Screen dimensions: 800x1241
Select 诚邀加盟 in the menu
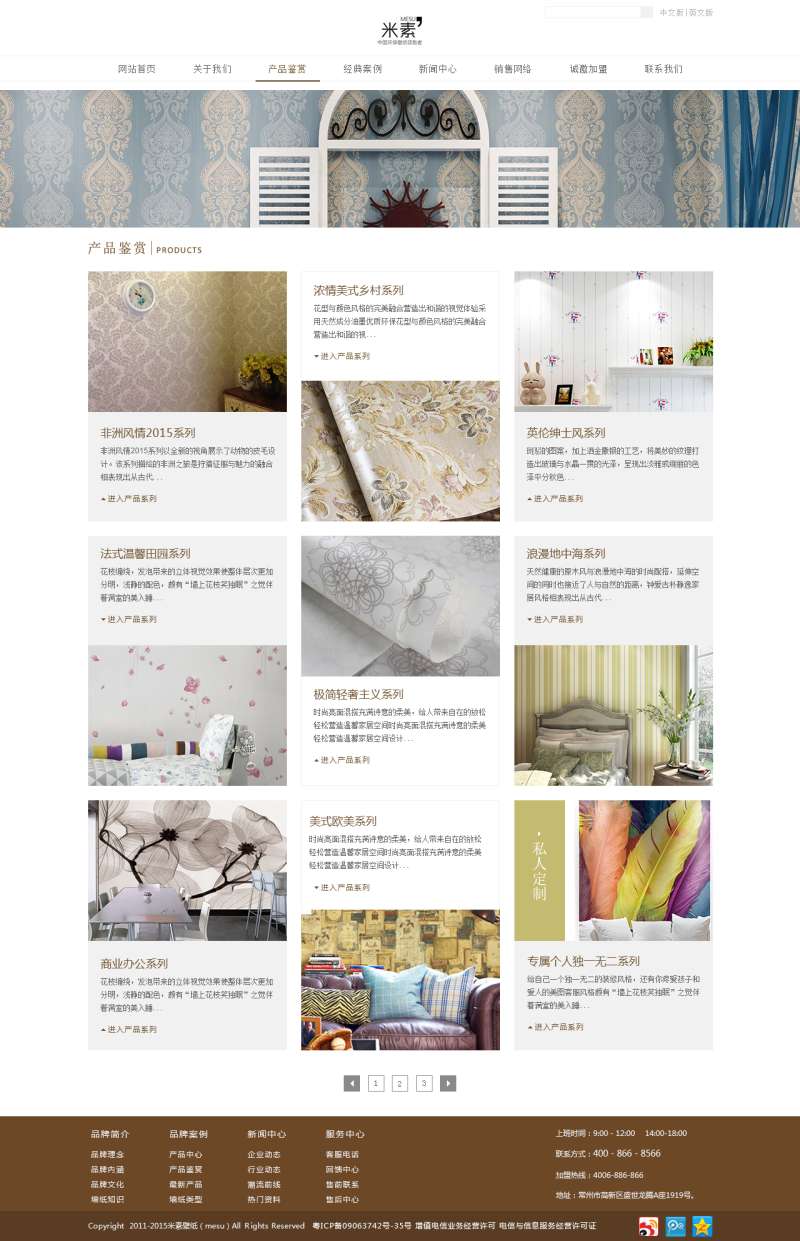(x=588, y=69)
